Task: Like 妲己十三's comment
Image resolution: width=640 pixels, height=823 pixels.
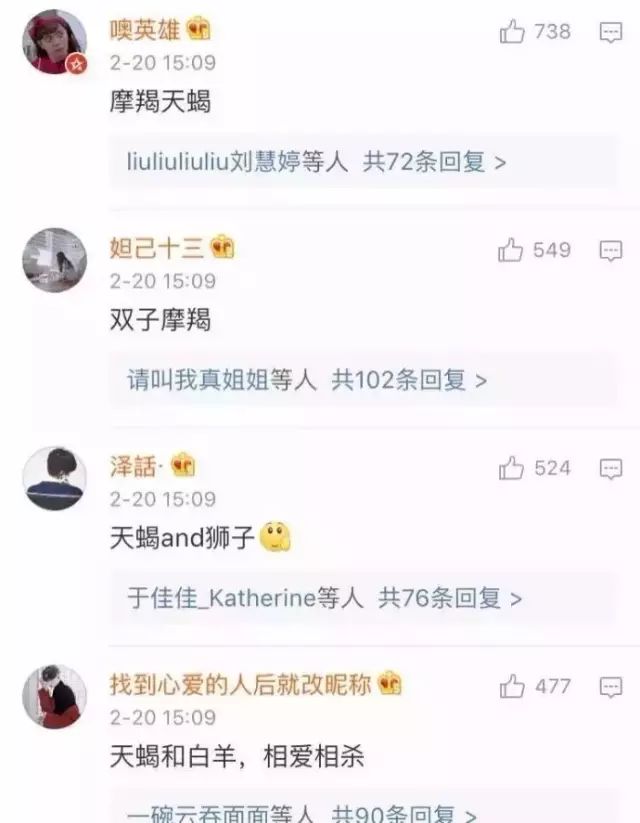Action: 512,250
